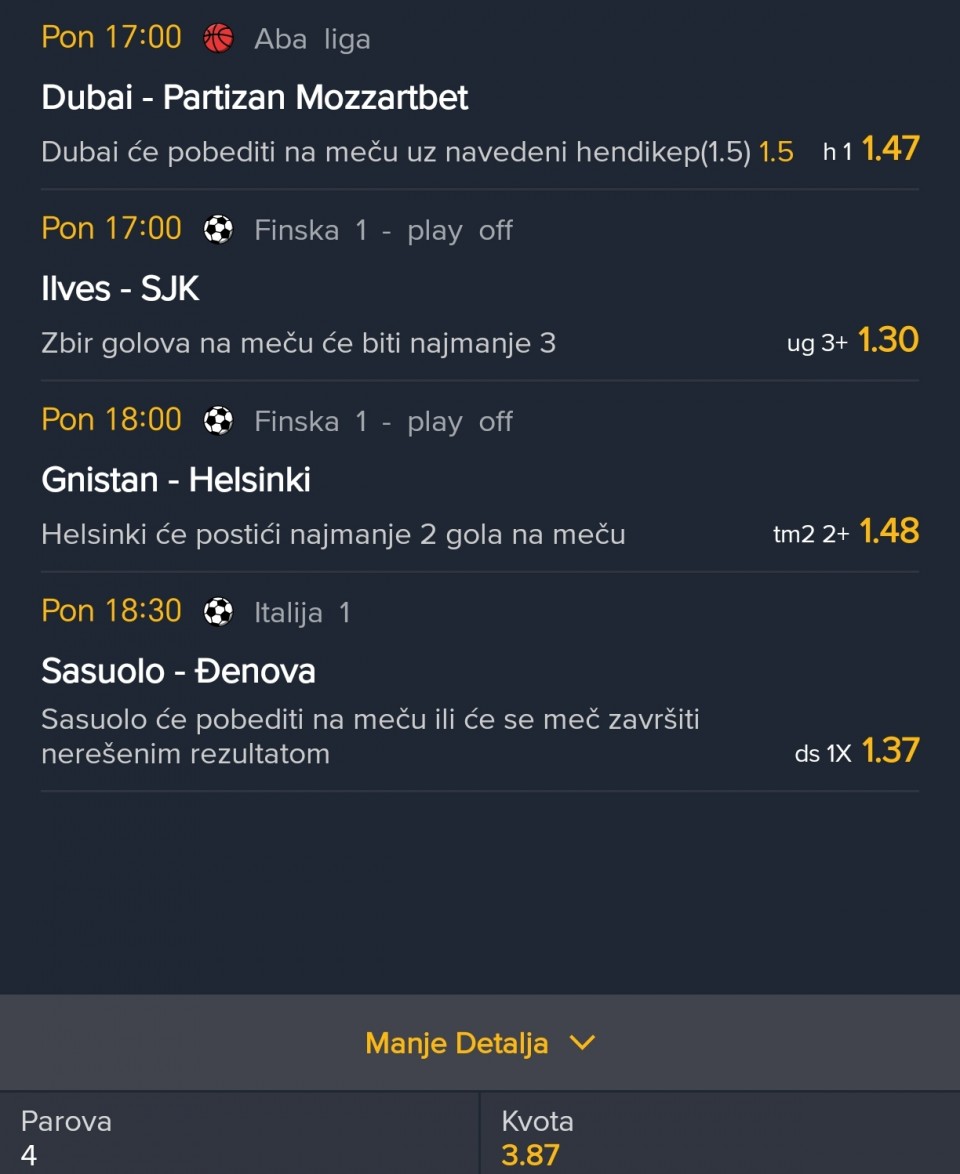Open the Ilves - SJK match
The image size is (960, 1174).
(120, 289)
